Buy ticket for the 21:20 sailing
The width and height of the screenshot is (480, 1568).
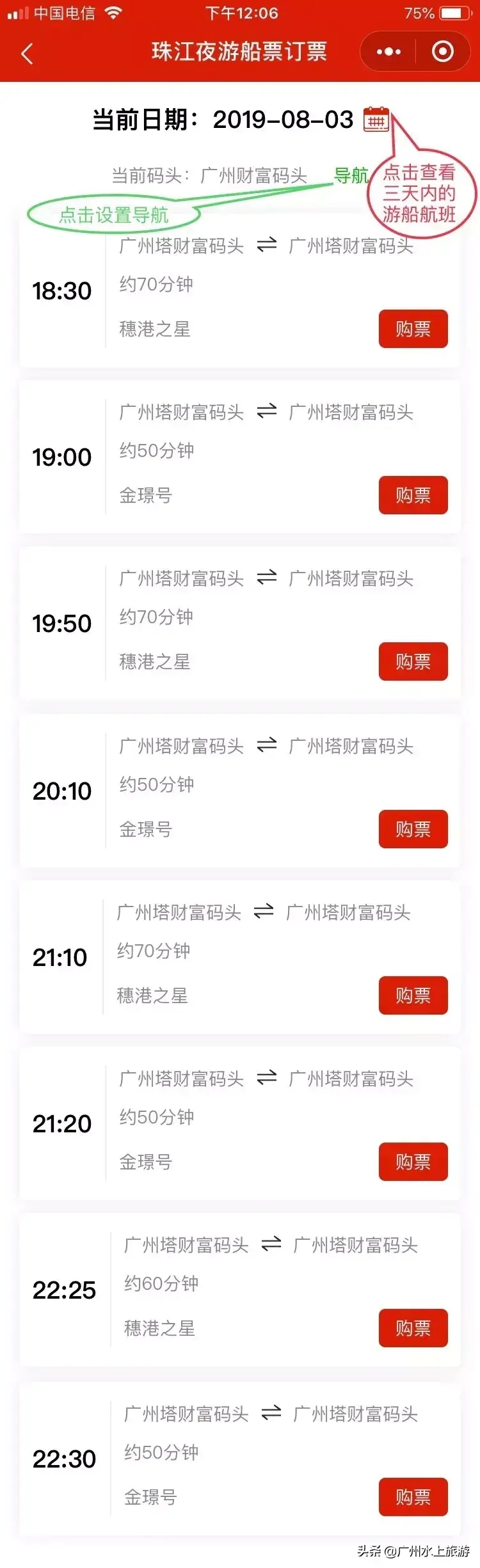click(413, 1162)
